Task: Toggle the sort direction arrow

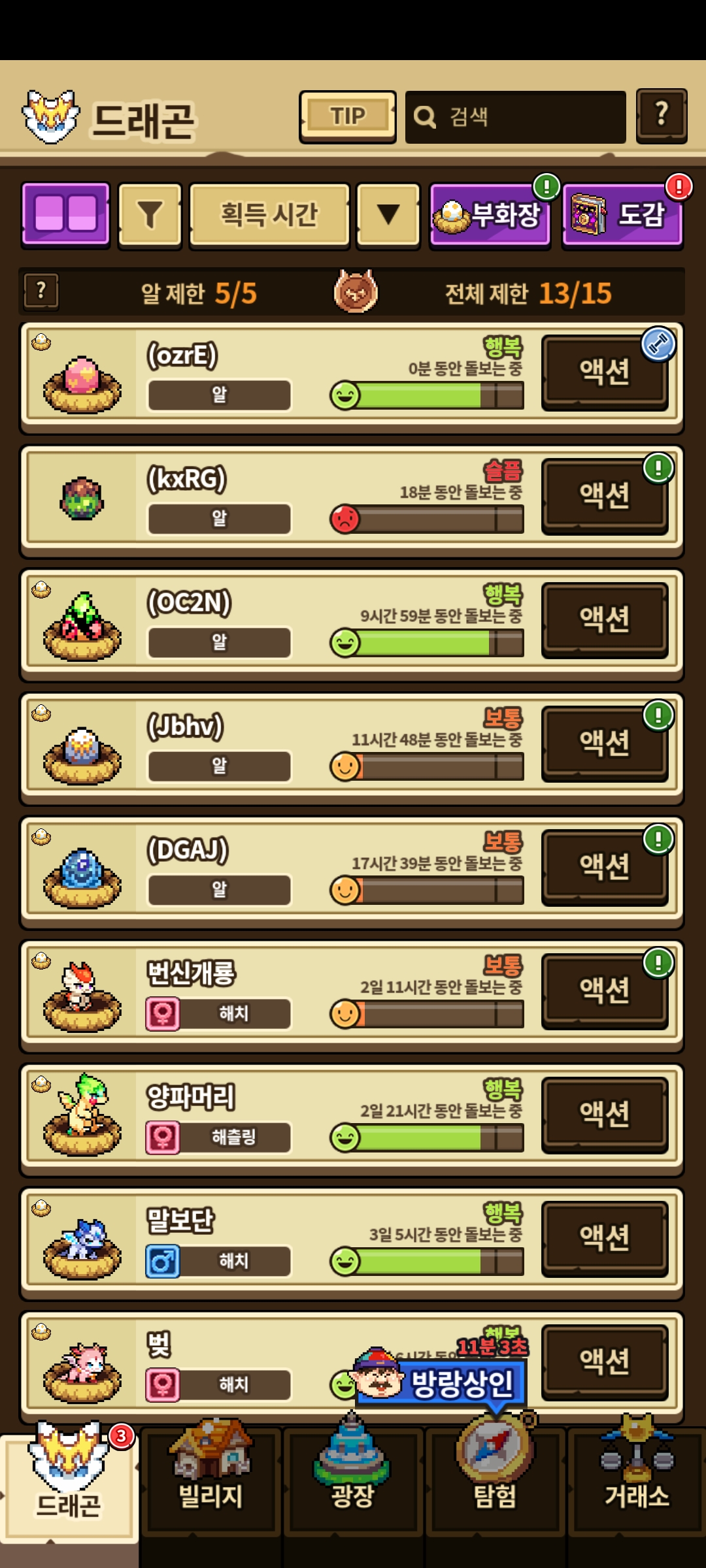Action: pos(388,215)
